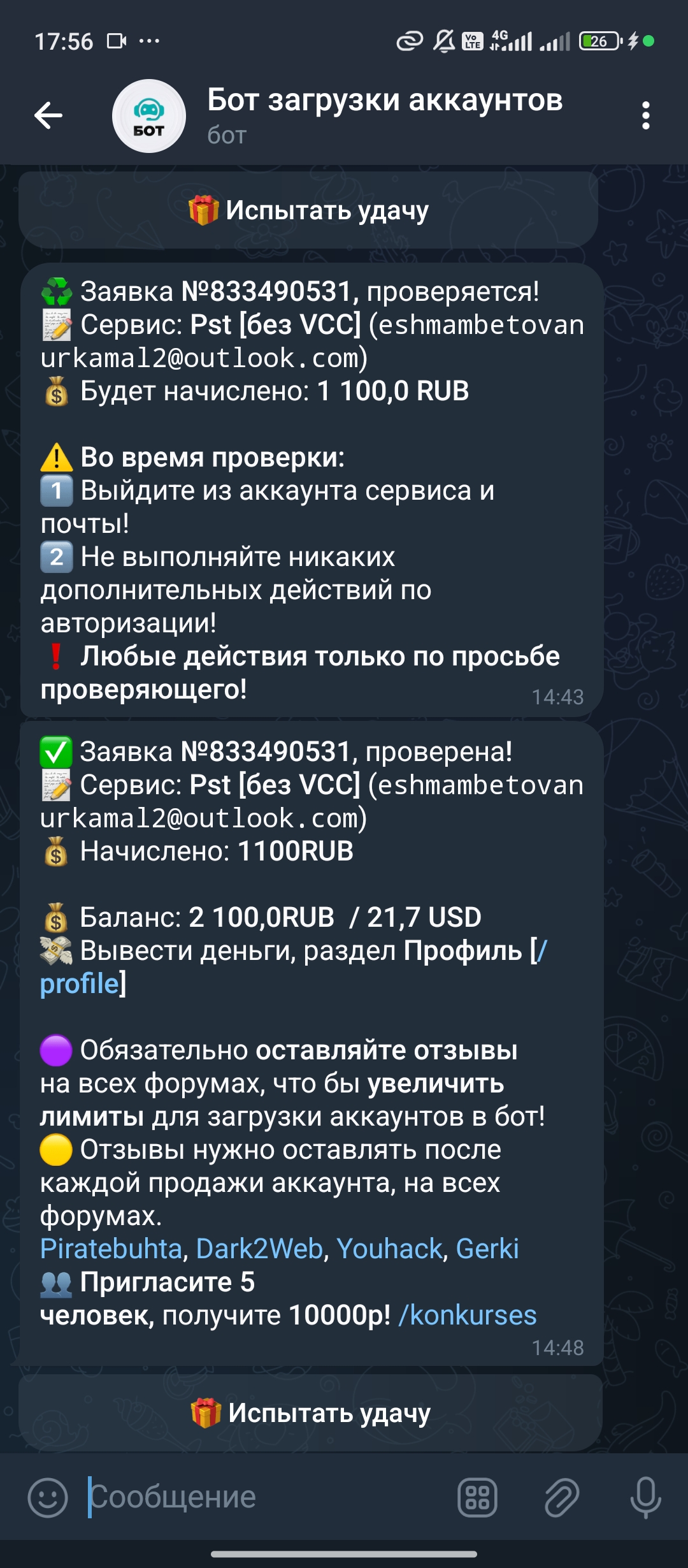Open the /profile command link

80,984
